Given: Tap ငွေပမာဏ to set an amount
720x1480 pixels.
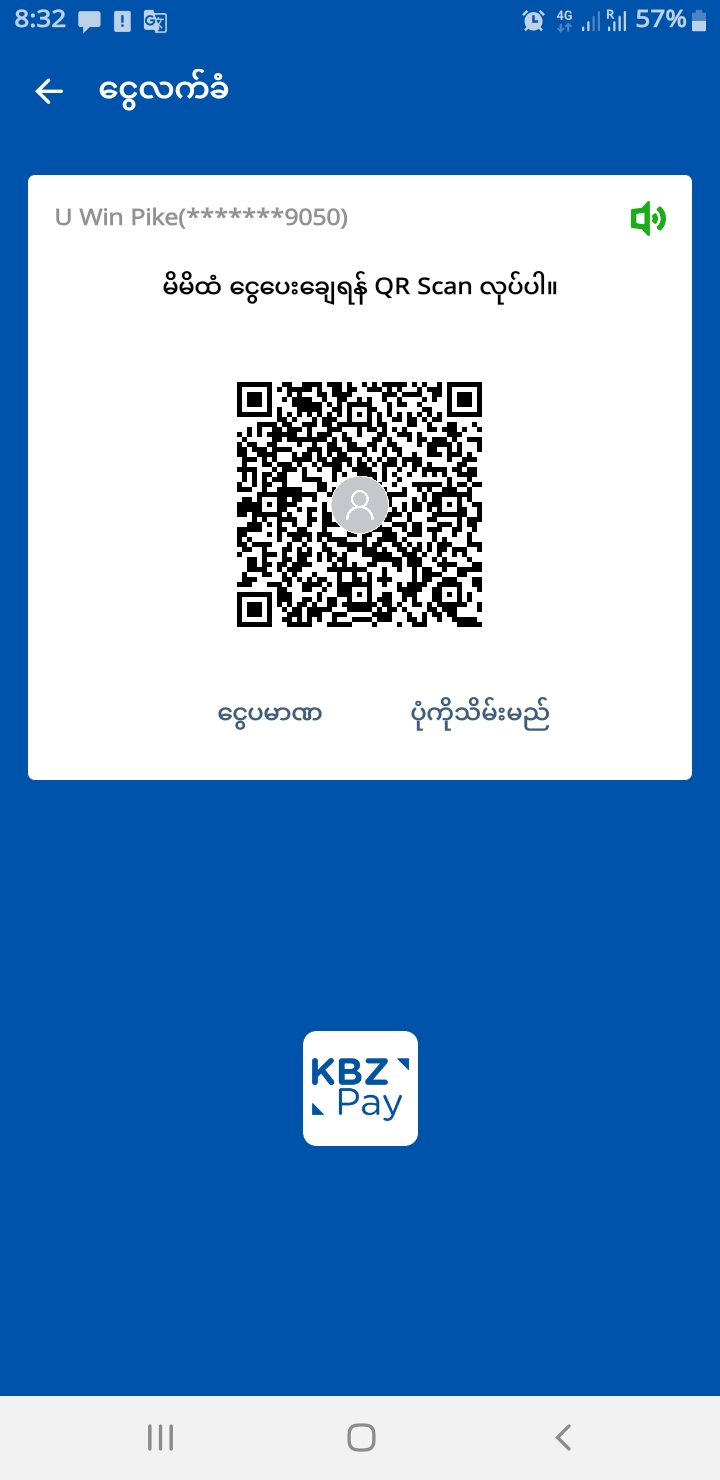Looking at the screenshot, I should point(269,714).
